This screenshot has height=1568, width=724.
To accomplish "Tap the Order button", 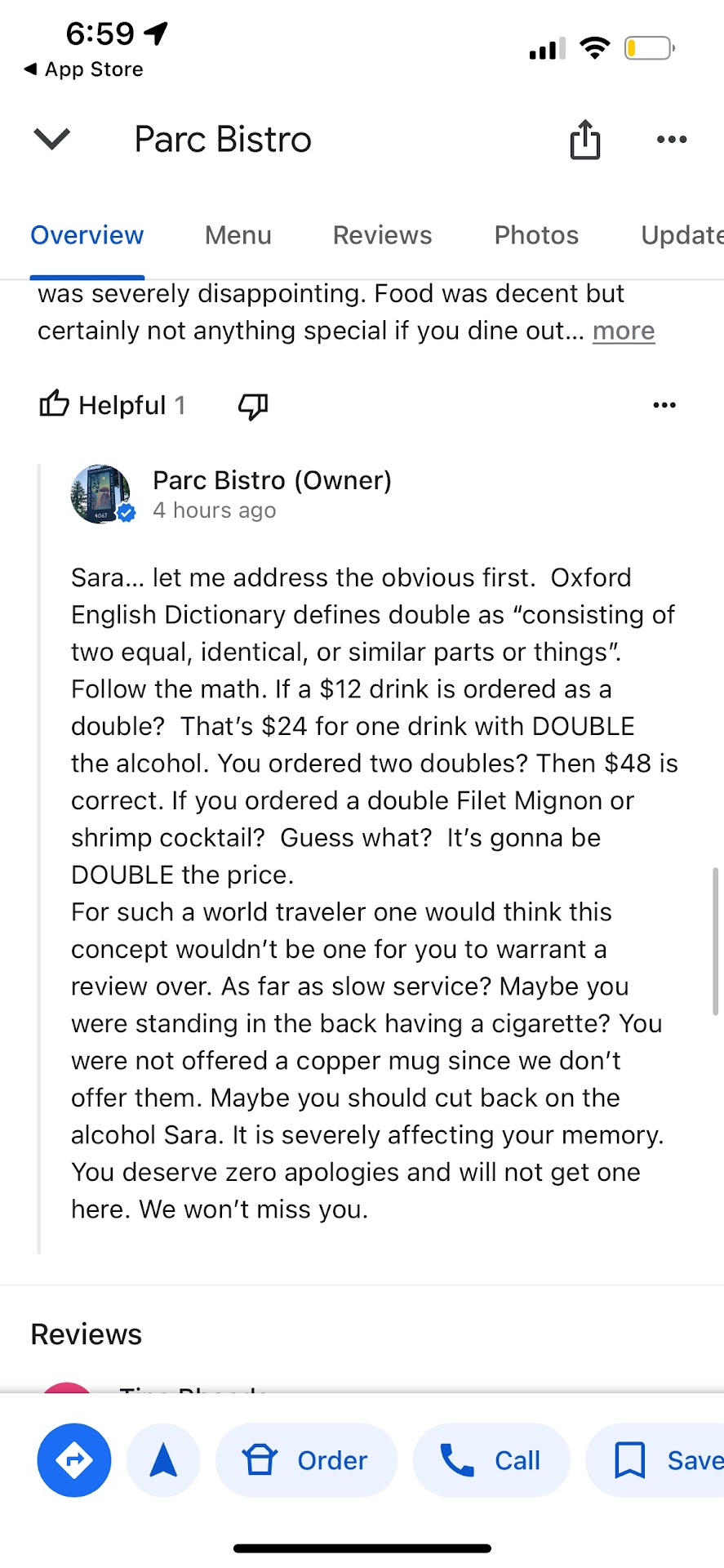I will (x=306, y=1460).
